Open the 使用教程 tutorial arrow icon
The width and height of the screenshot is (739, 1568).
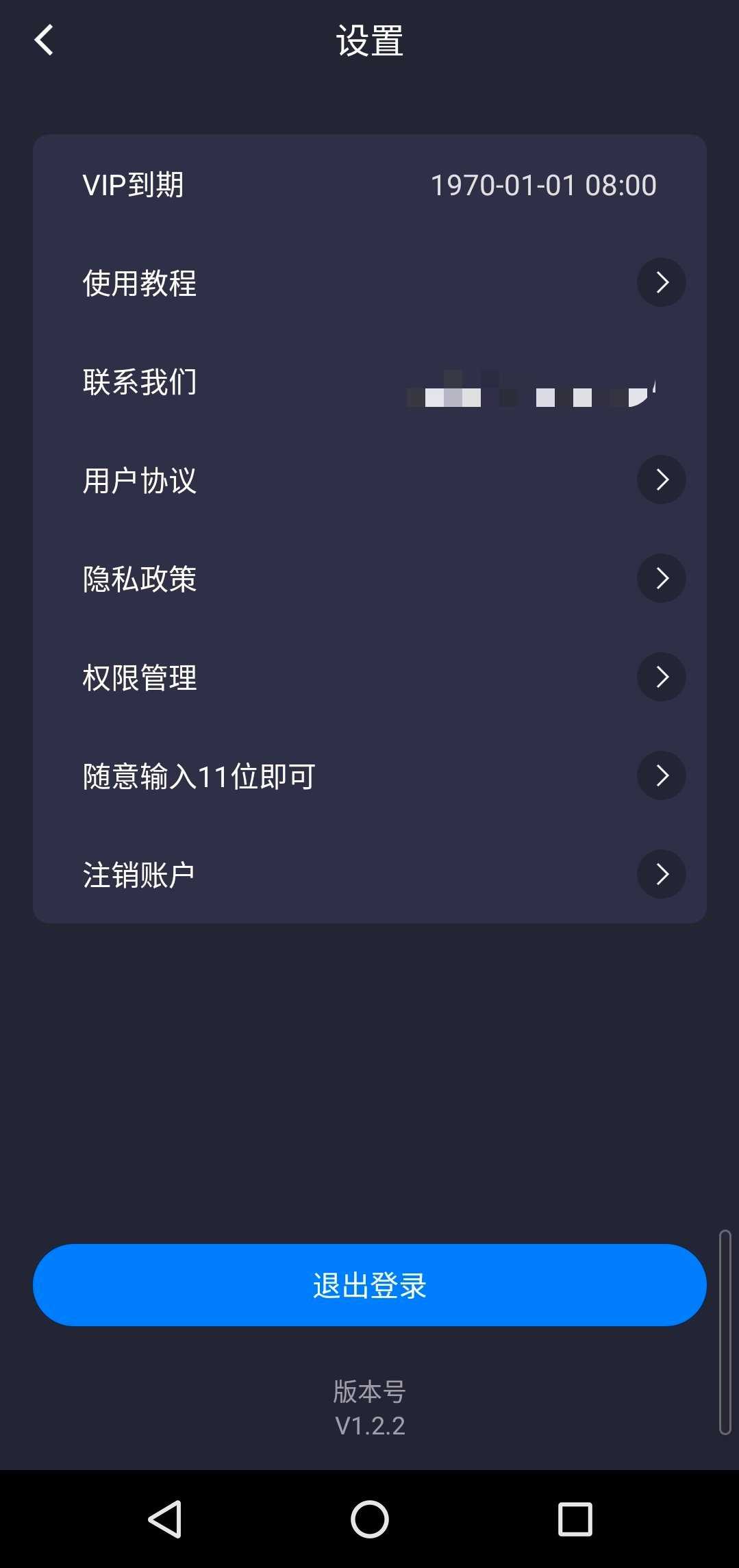(x=660, y=282)
